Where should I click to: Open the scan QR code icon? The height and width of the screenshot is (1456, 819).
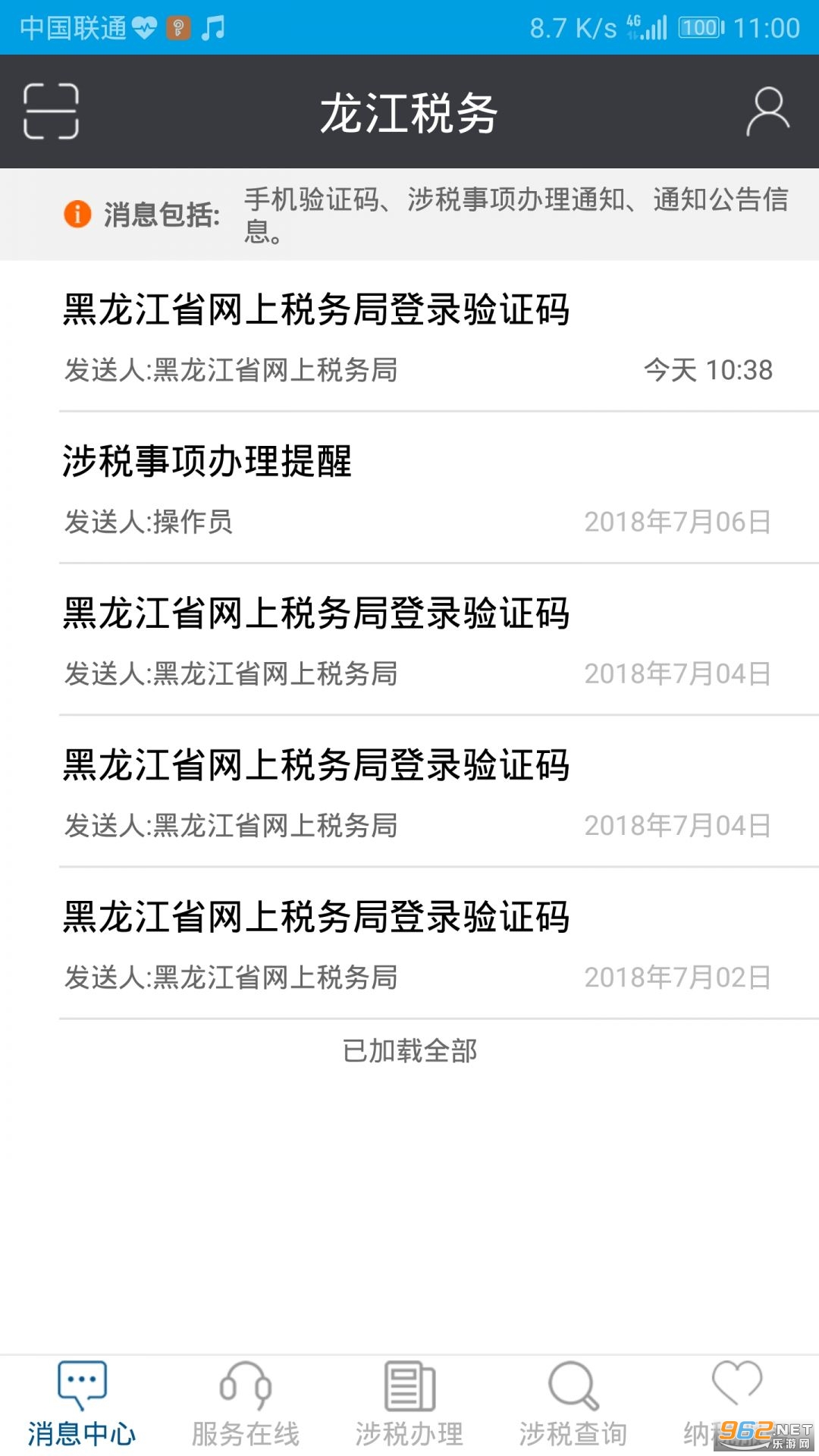(x=51, y=111)
